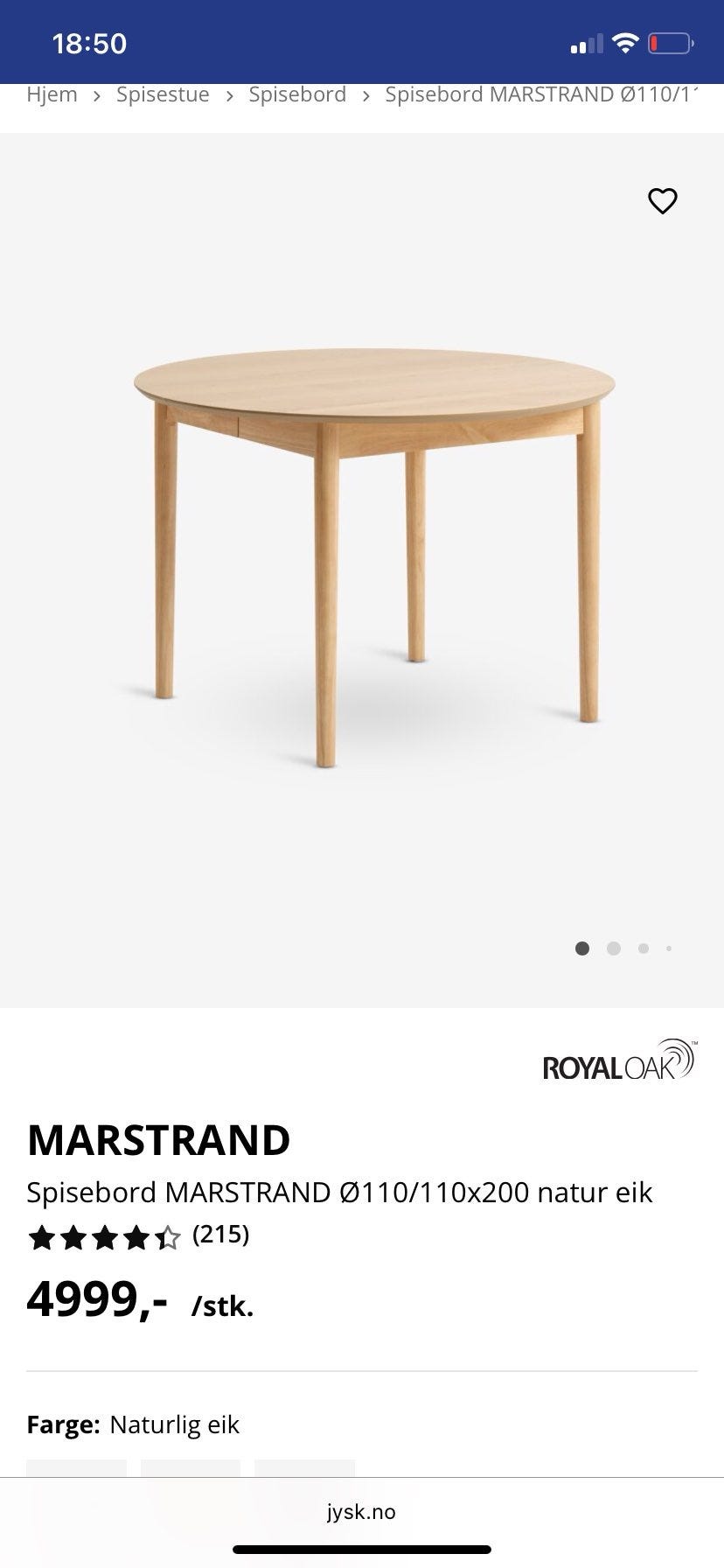Open the Spisebord breadcrumb category
Viewport: 724px width, 1568px height.
click(297, 94)
